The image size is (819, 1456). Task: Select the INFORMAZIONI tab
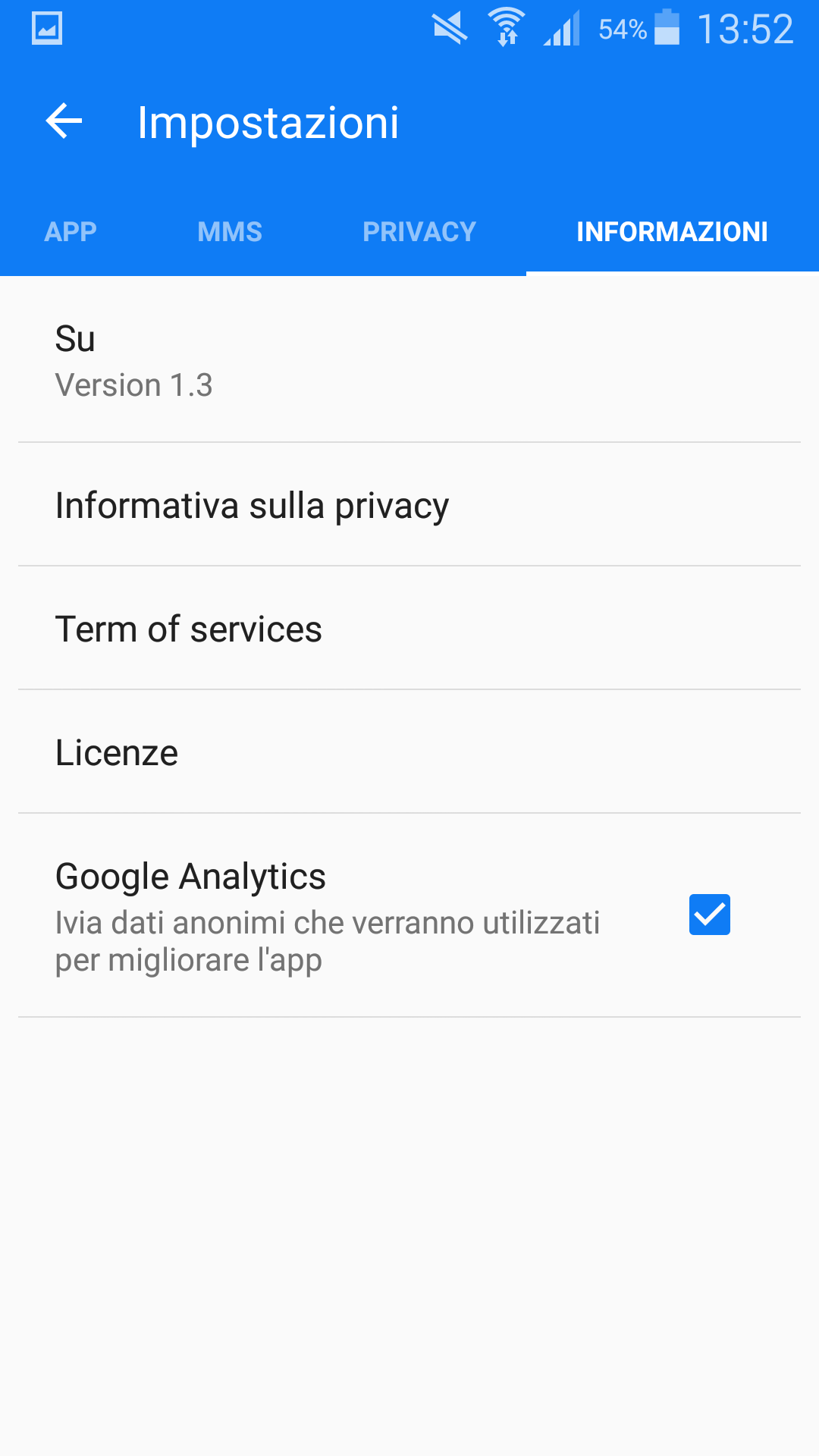click(x=672, y=231)
